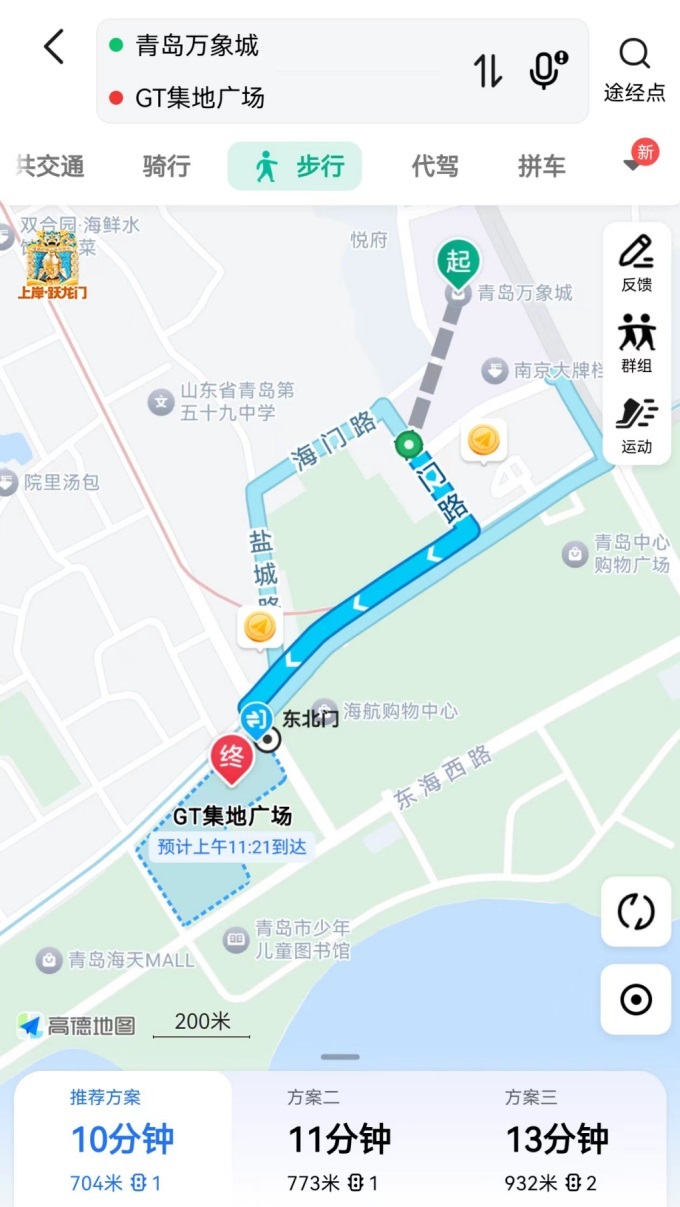Image resolution: width=680 pixels, height=1207 pixels.
Task: Go back using the top-left arrow
Action: tap(54, 48)
